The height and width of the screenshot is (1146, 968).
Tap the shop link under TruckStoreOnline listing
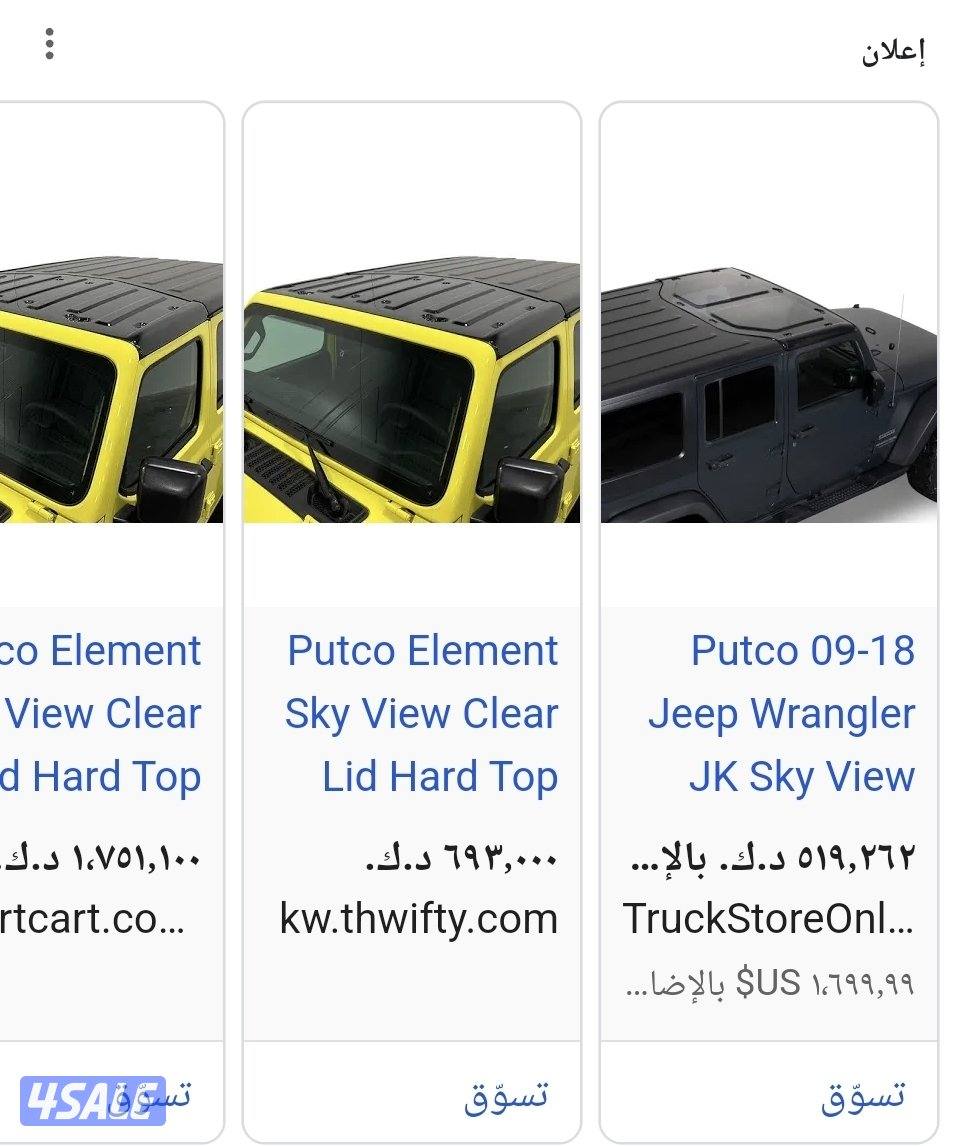[862, 1096]
